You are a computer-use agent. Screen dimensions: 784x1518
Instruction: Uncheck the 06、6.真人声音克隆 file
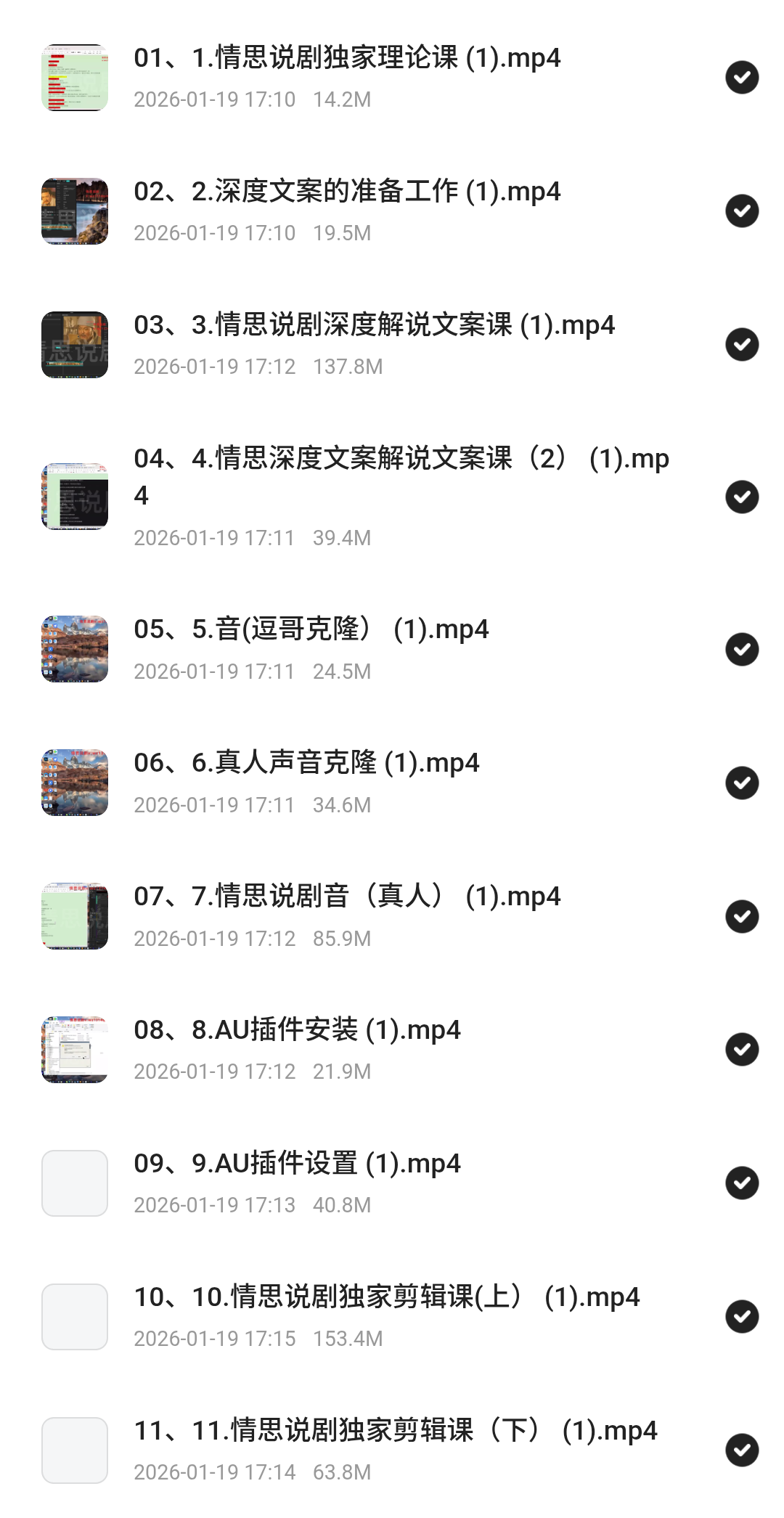(742, 783)
